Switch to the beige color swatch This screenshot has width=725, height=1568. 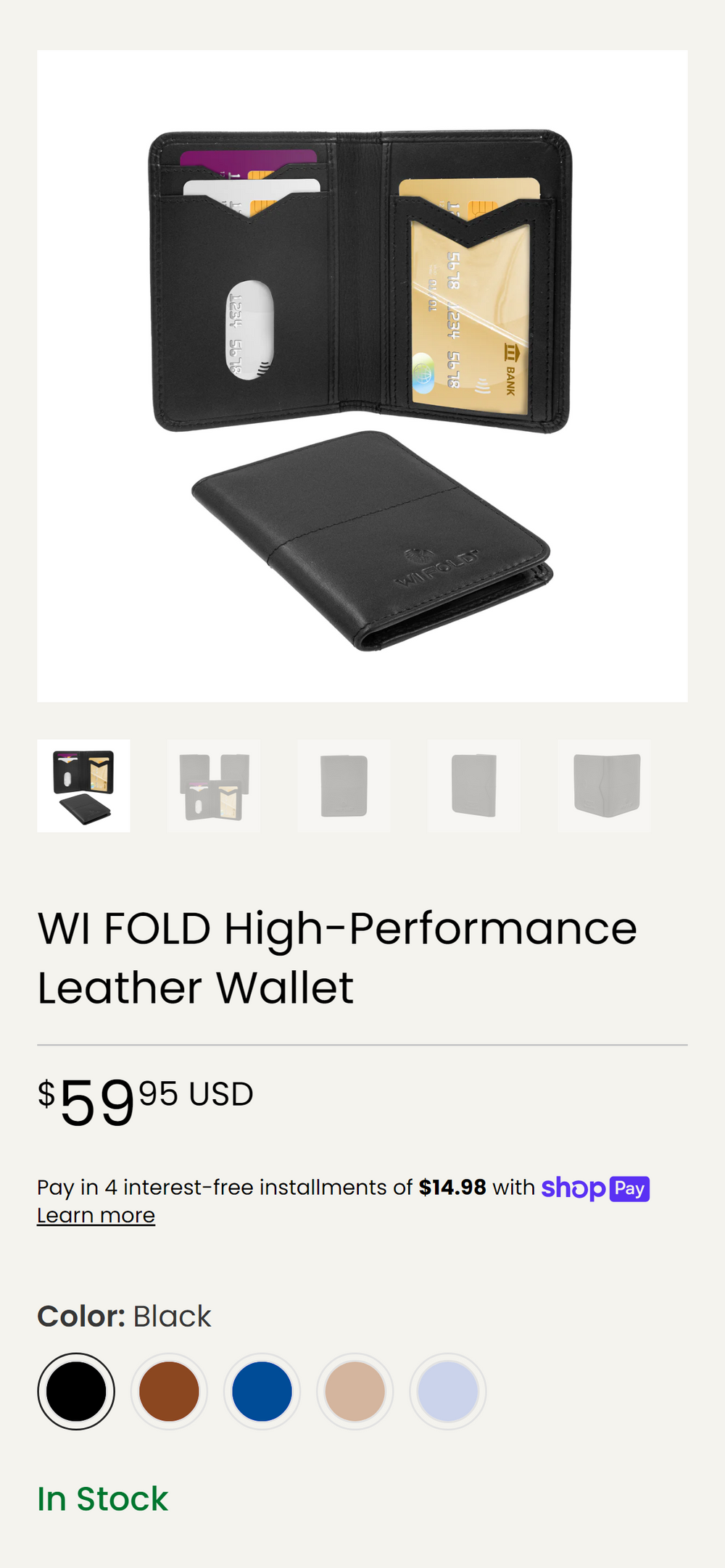click(355, 1391)
